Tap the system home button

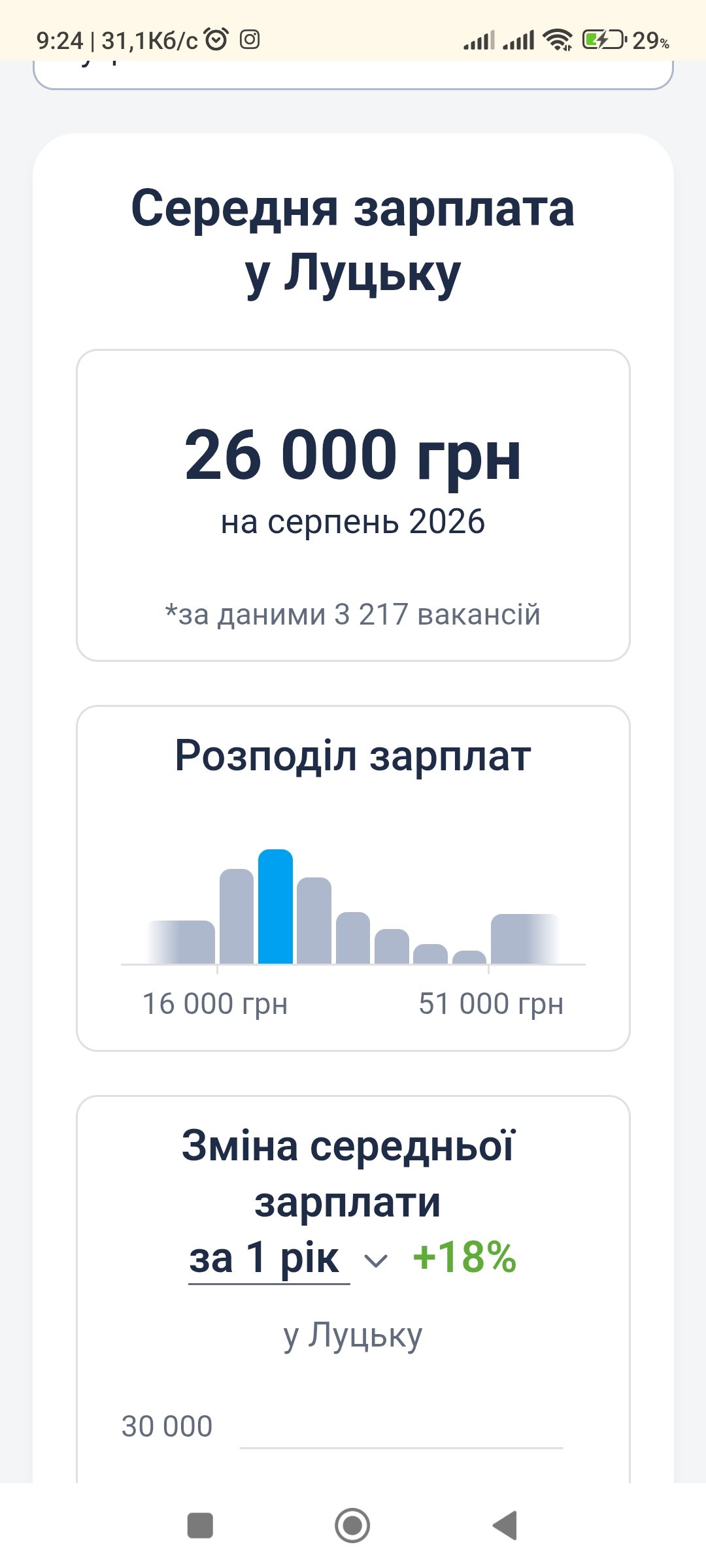tap(352, 1526)
